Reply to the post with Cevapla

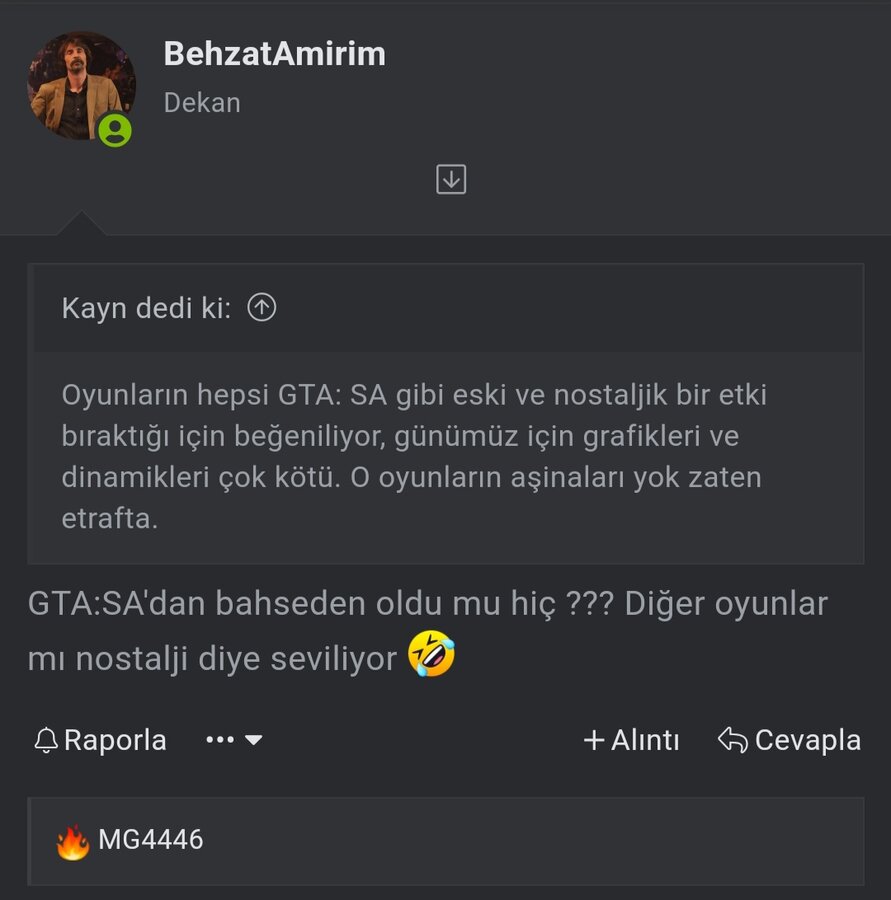(x=789, y=740)
